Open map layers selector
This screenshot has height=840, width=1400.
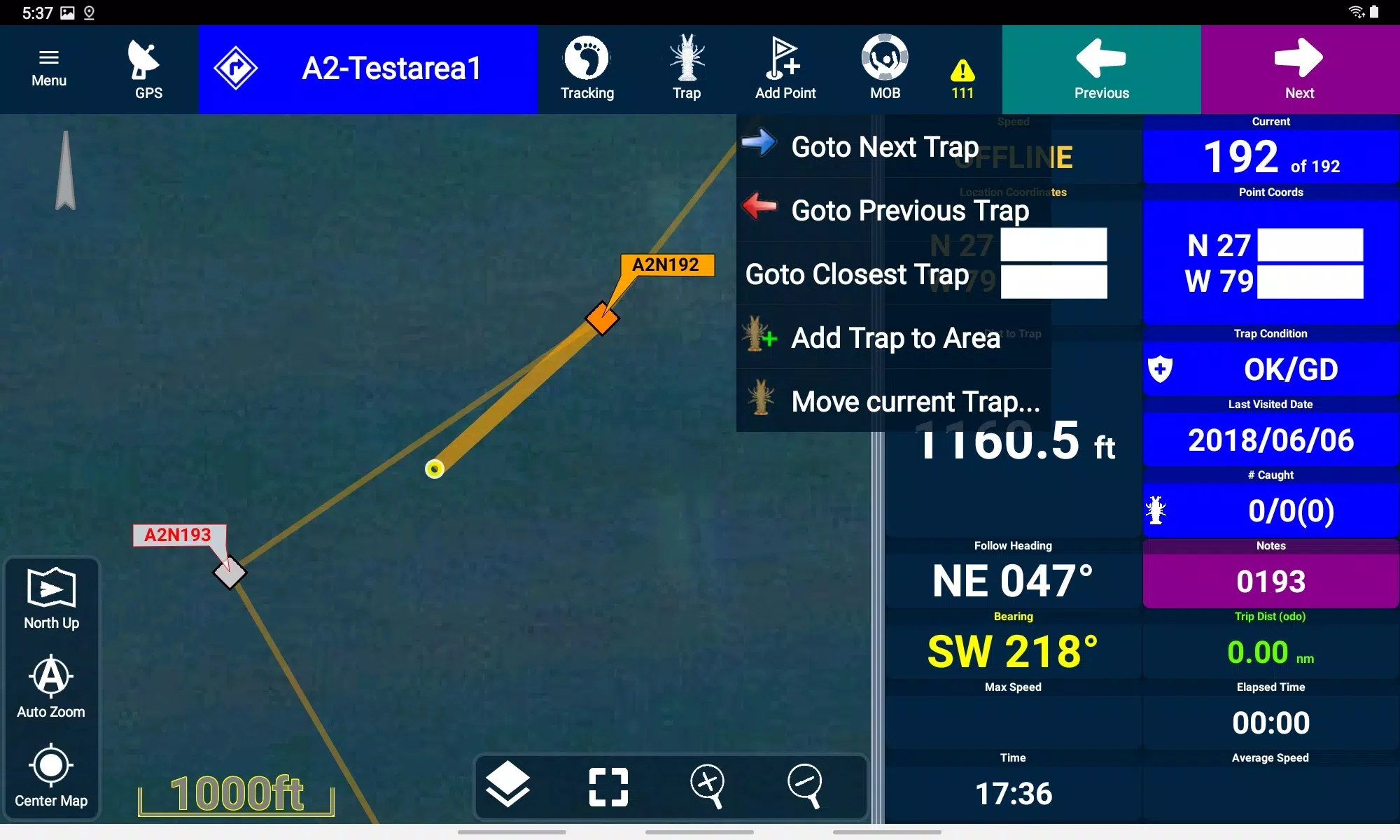507,786
